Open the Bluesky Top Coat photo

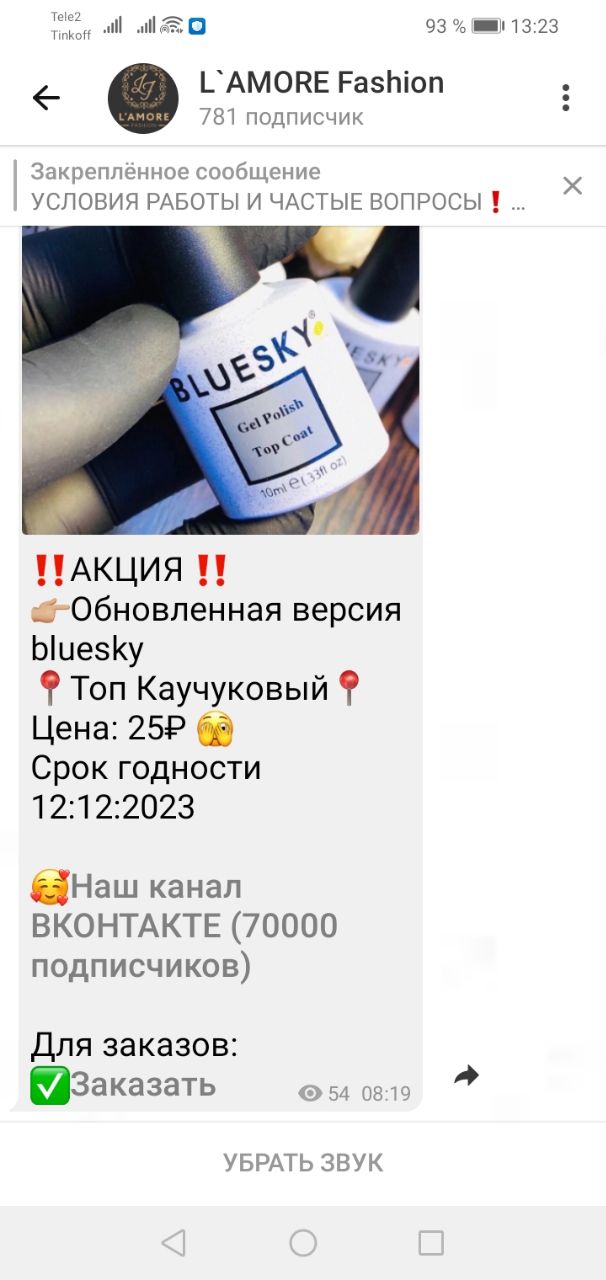point(221,379)
